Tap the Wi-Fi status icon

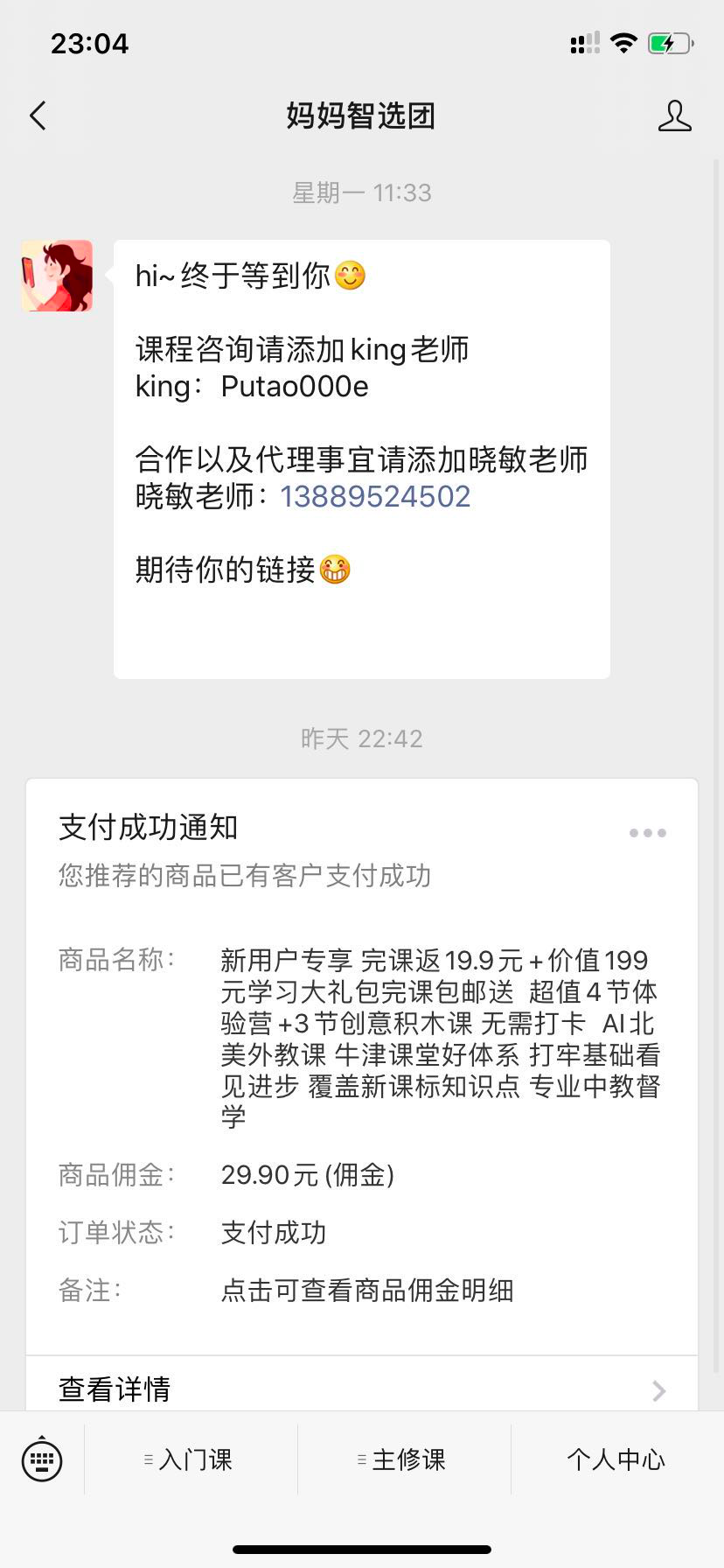click(x=623, y=42)
